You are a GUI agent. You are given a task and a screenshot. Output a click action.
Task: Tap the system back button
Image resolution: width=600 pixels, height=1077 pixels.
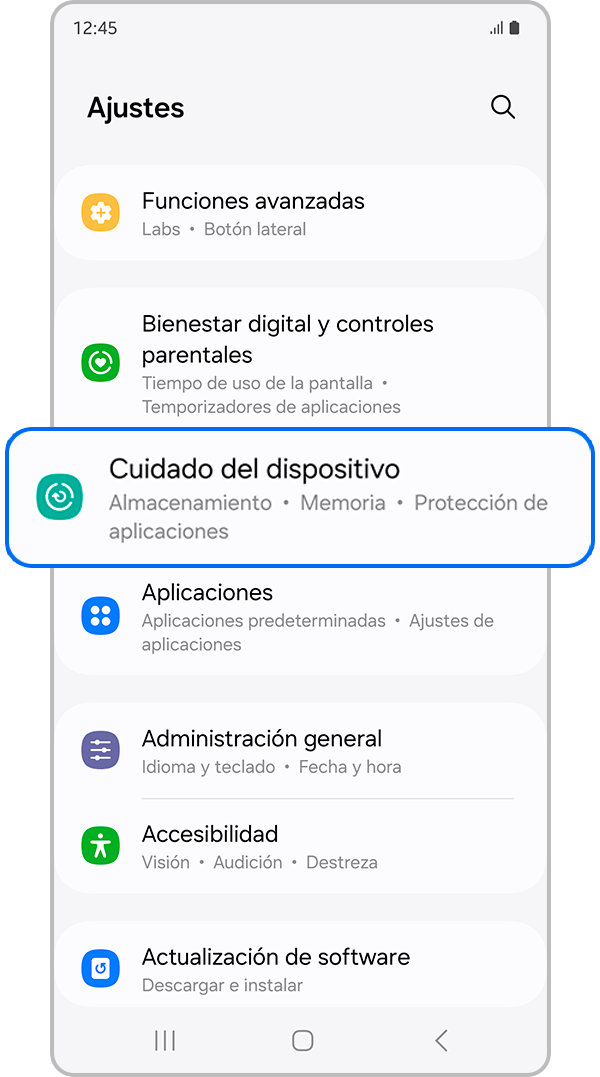click(x=441, y=1040)
